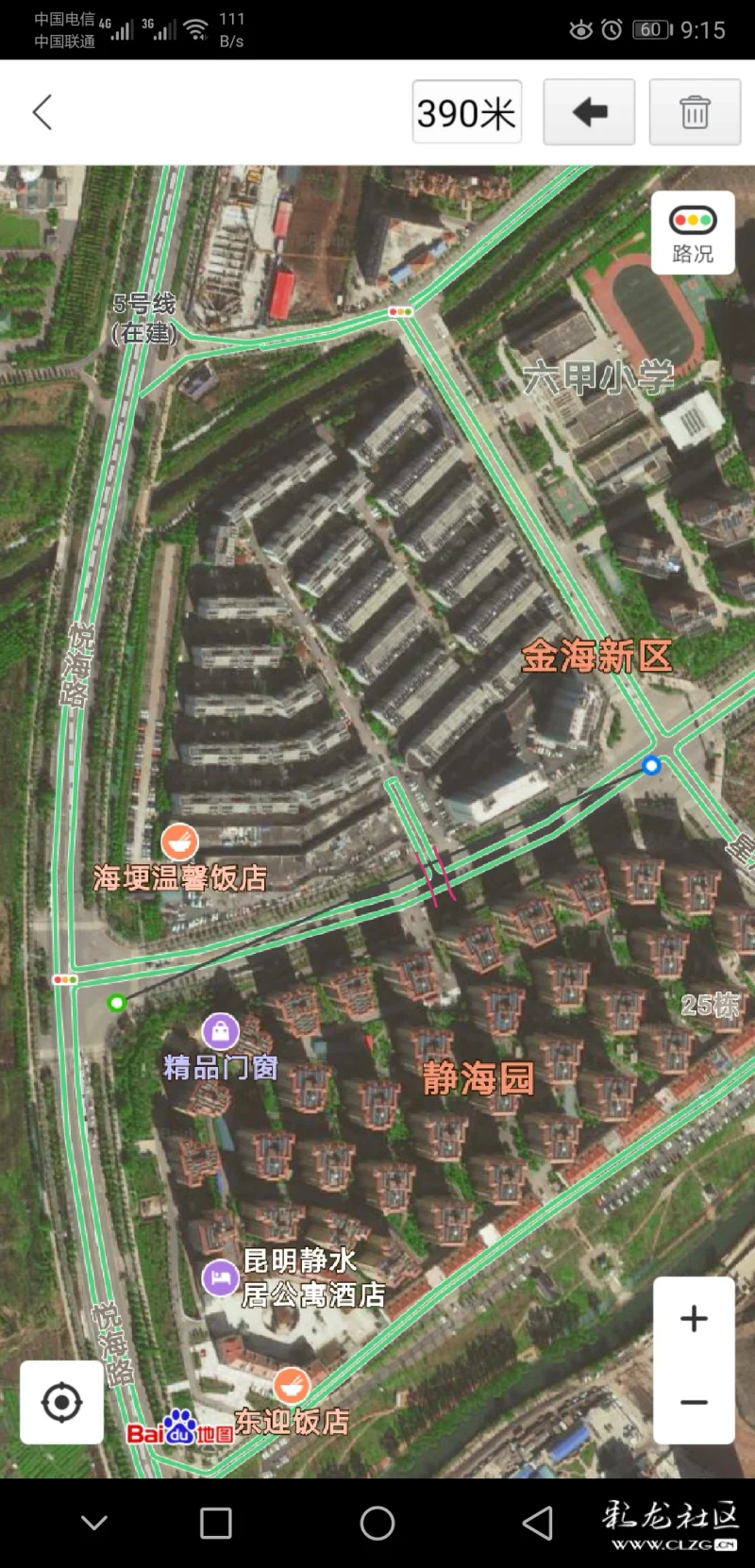The image size is (755, 1568).
Task: Open recent apps from navigation bar
Action: (x=216, y=1523)
